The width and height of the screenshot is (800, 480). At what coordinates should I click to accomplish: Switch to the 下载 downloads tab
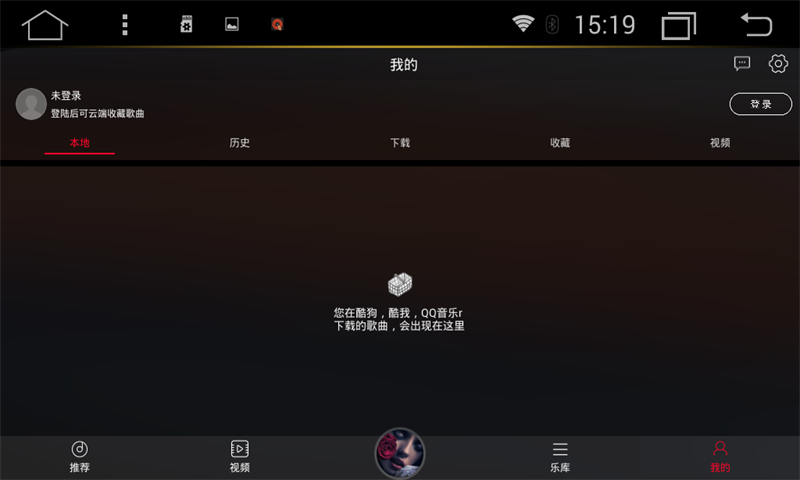click(x=400, y=143)
